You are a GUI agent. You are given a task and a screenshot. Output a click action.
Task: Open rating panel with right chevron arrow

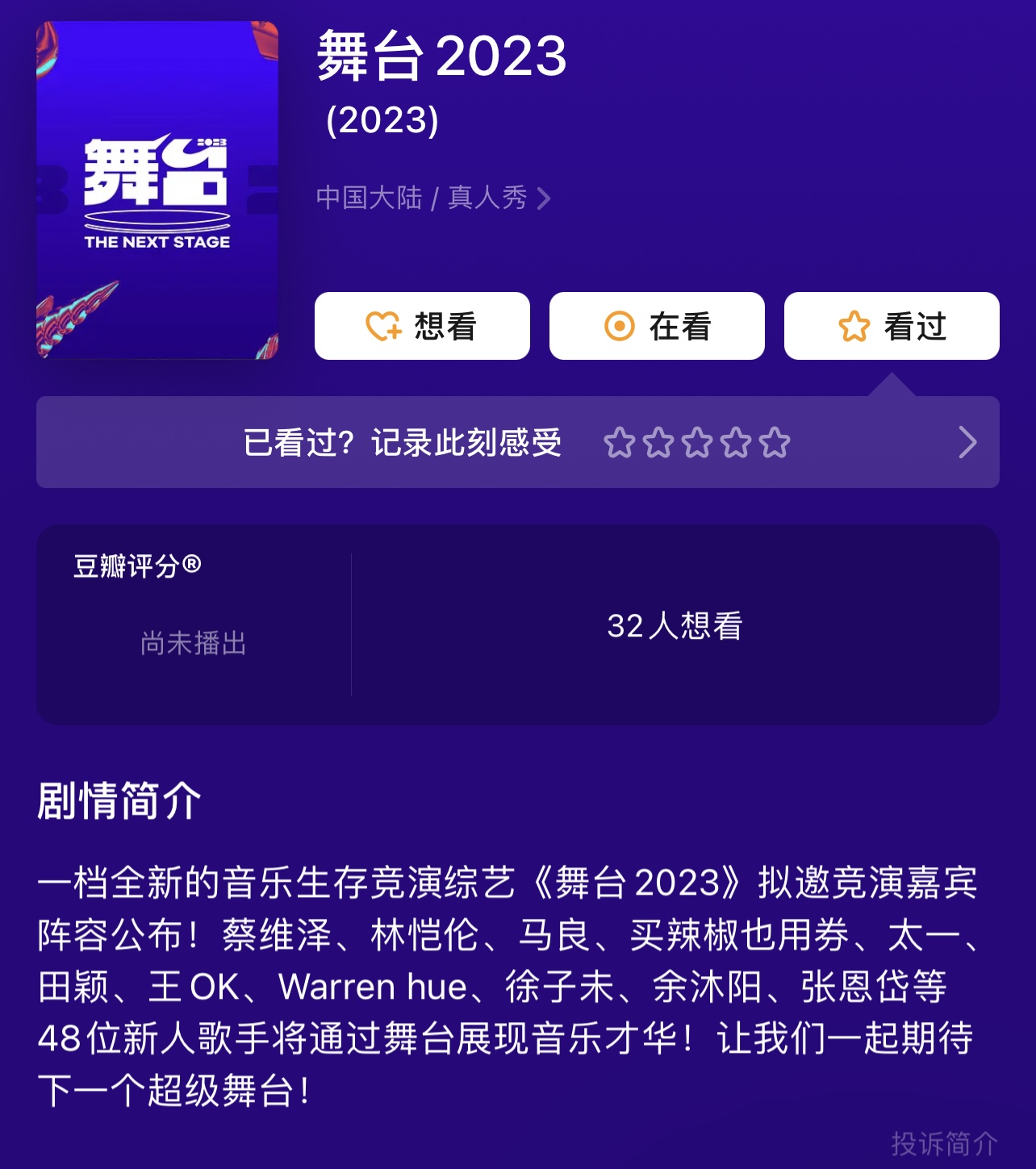pyautogui.click(x=967, y=442)
